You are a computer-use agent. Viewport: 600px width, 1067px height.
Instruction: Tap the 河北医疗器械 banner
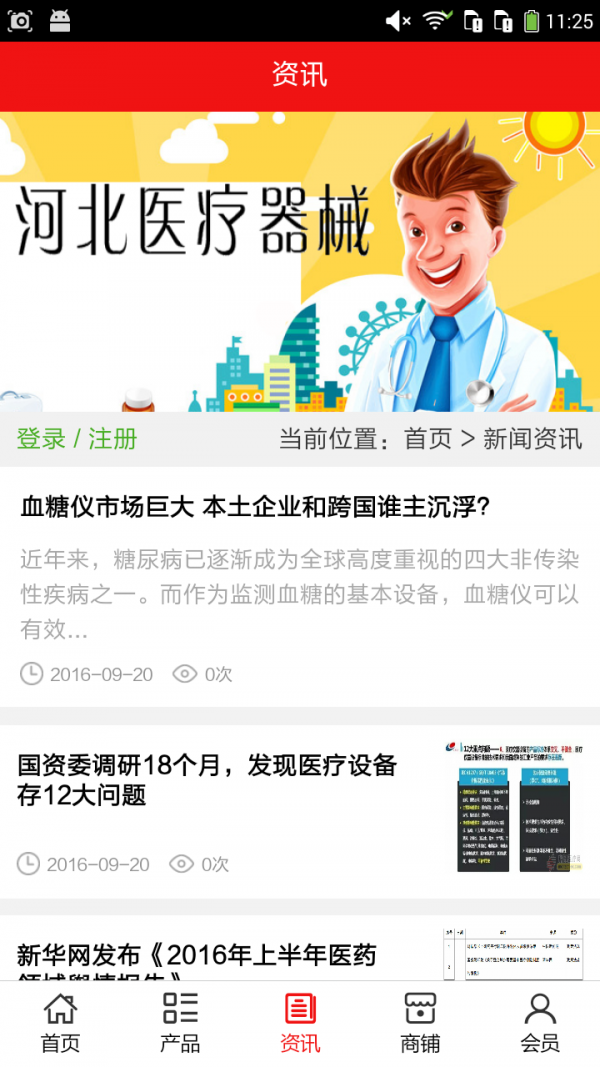tap(300, 262)
